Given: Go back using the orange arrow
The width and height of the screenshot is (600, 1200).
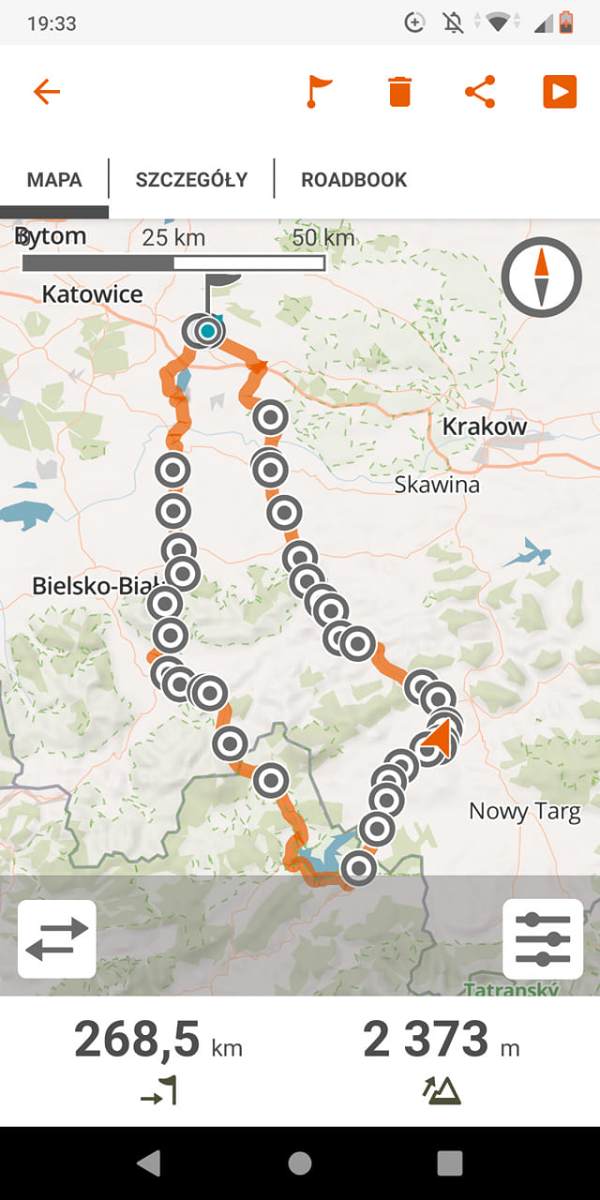Looking at the screenshot, I should (x=47, y=92).
